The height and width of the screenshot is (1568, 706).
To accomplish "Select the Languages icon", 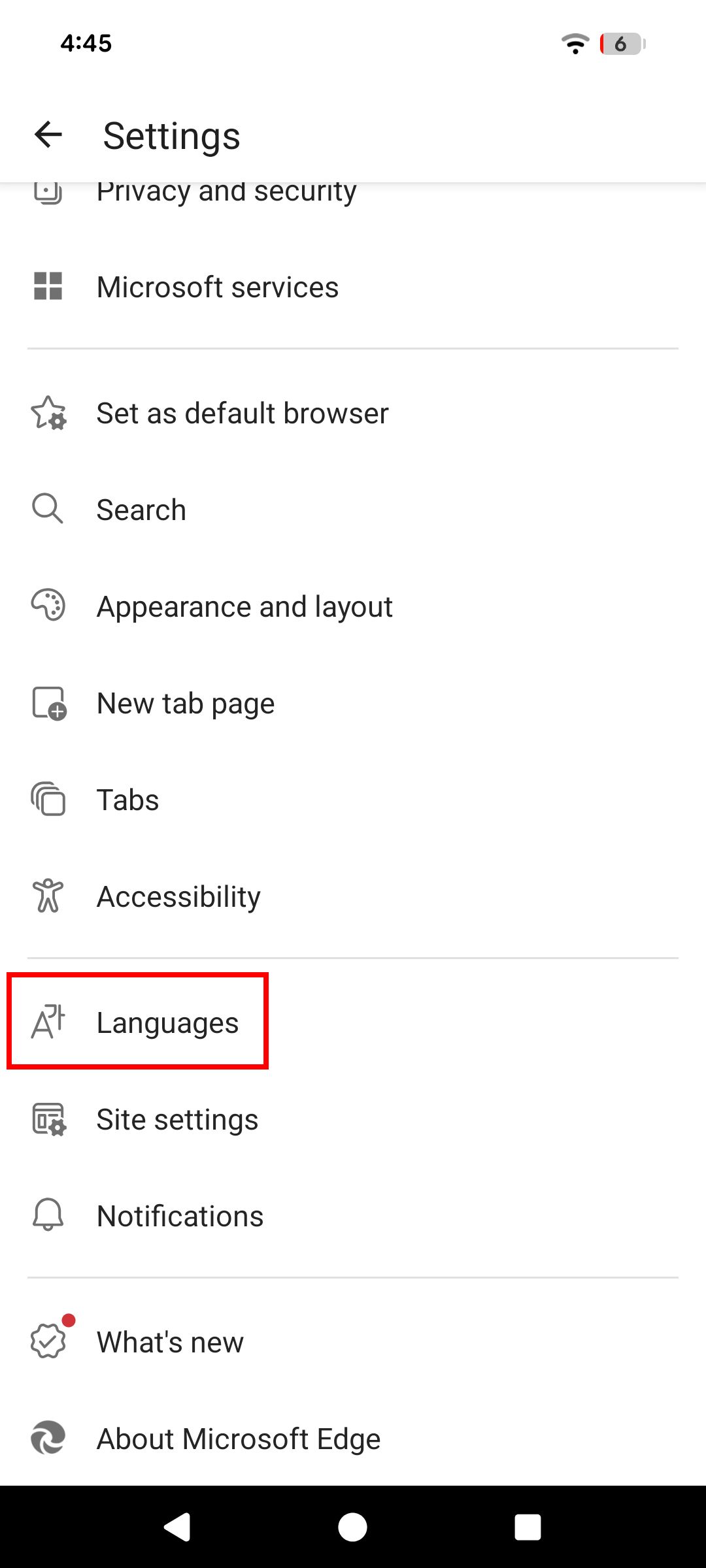I will pos(48,1021).
